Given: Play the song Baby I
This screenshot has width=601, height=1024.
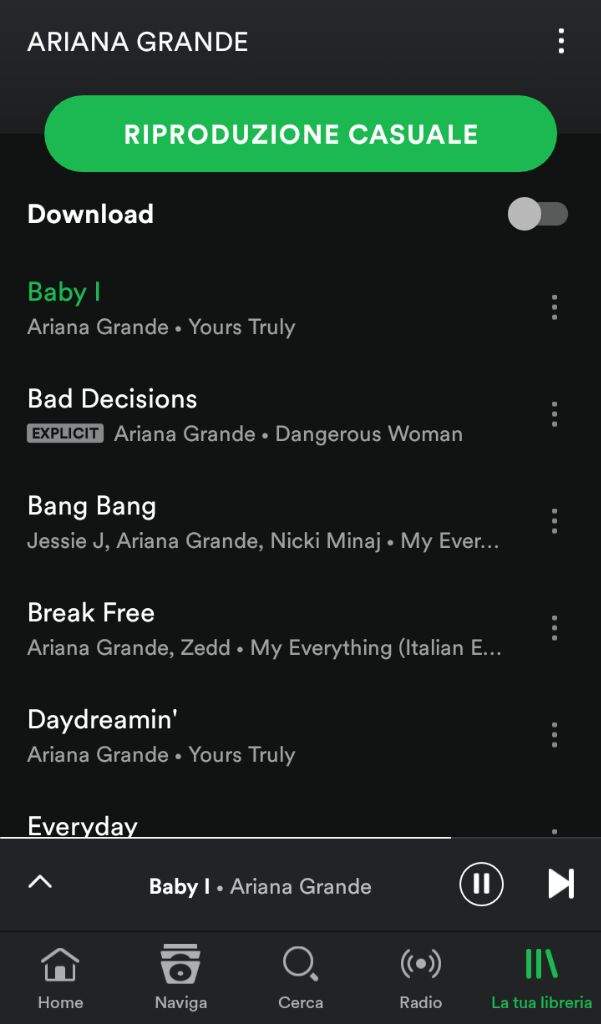Looking at the screenshot, I should pos(274,308).
